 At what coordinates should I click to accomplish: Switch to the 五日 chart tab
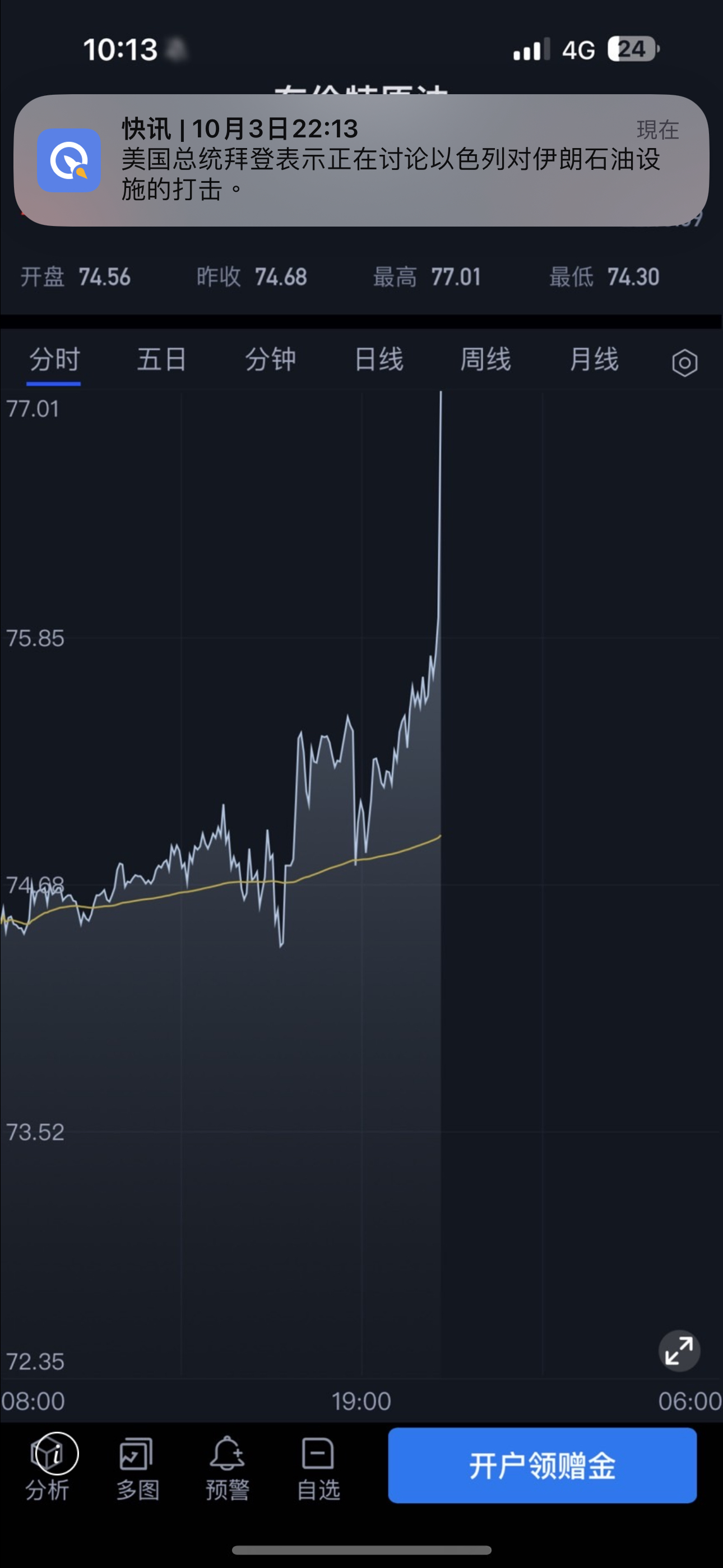[161, 359]
